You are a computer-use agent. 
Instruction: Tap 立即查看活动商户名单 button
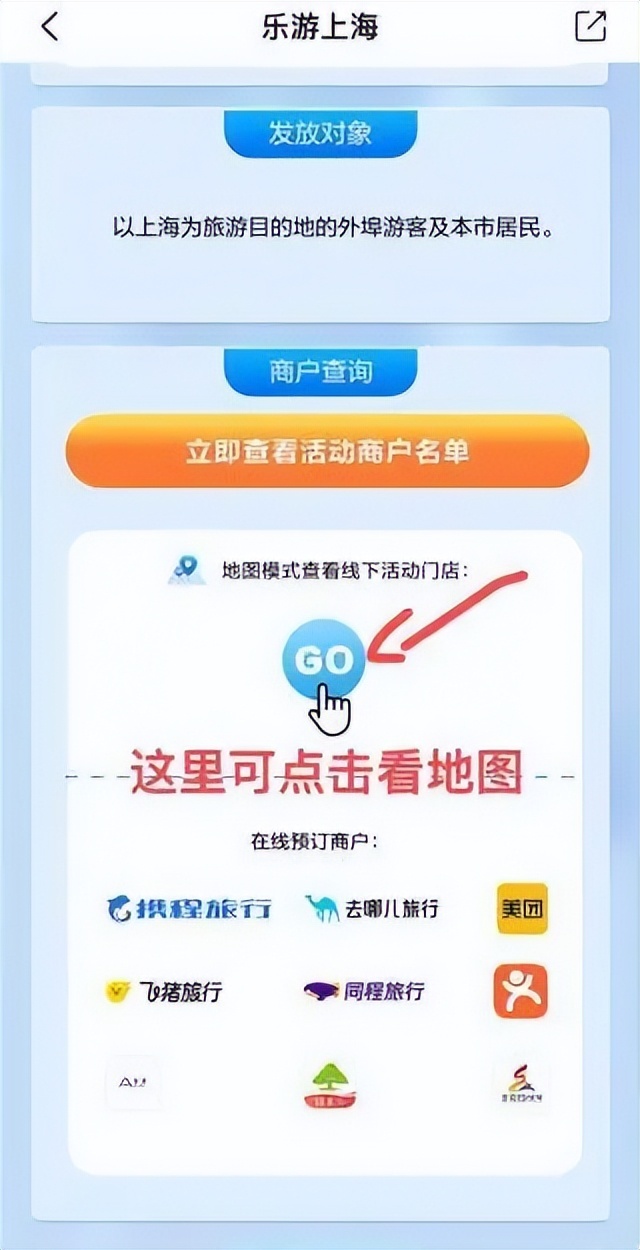(x=327, y=451)
